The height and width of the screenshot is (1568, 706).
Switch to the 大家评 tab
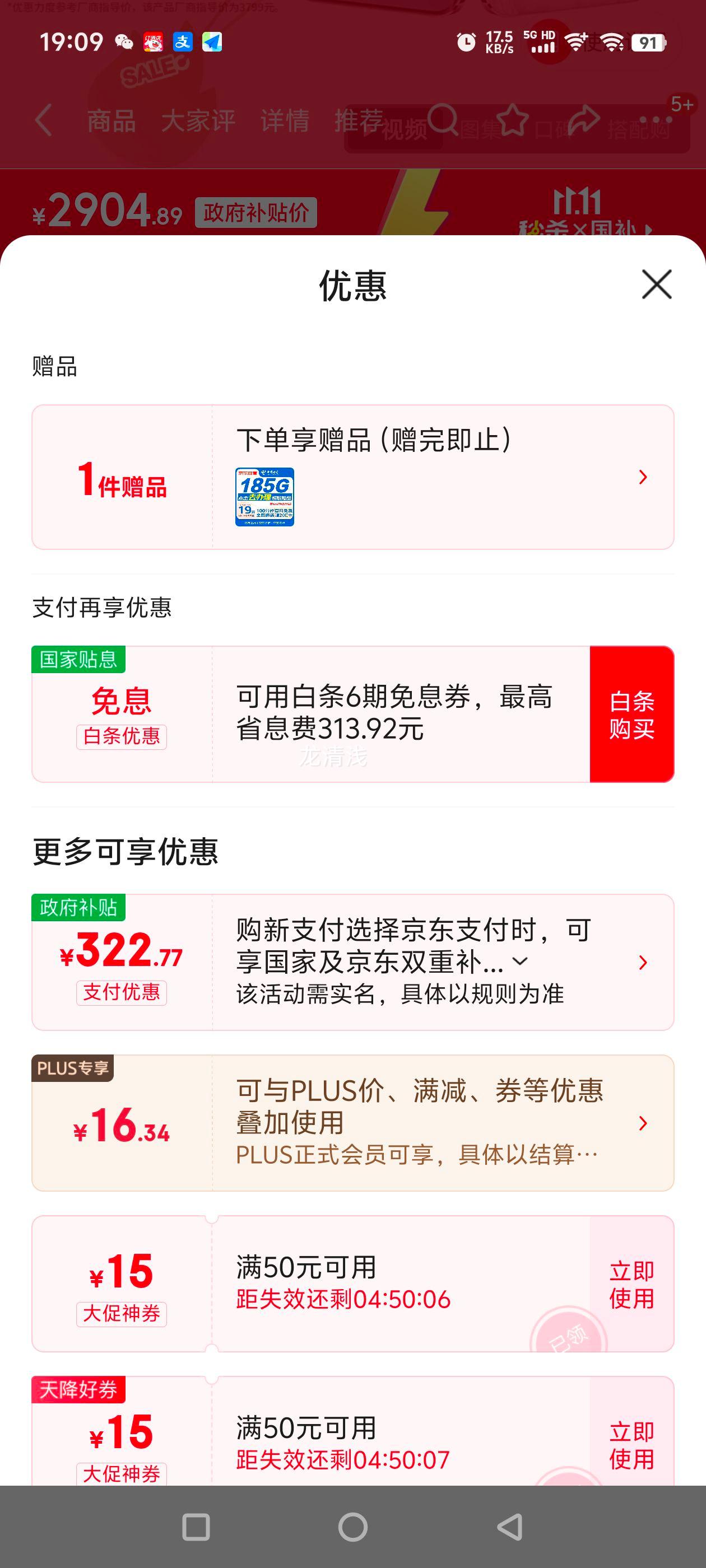tap(198, 120)
